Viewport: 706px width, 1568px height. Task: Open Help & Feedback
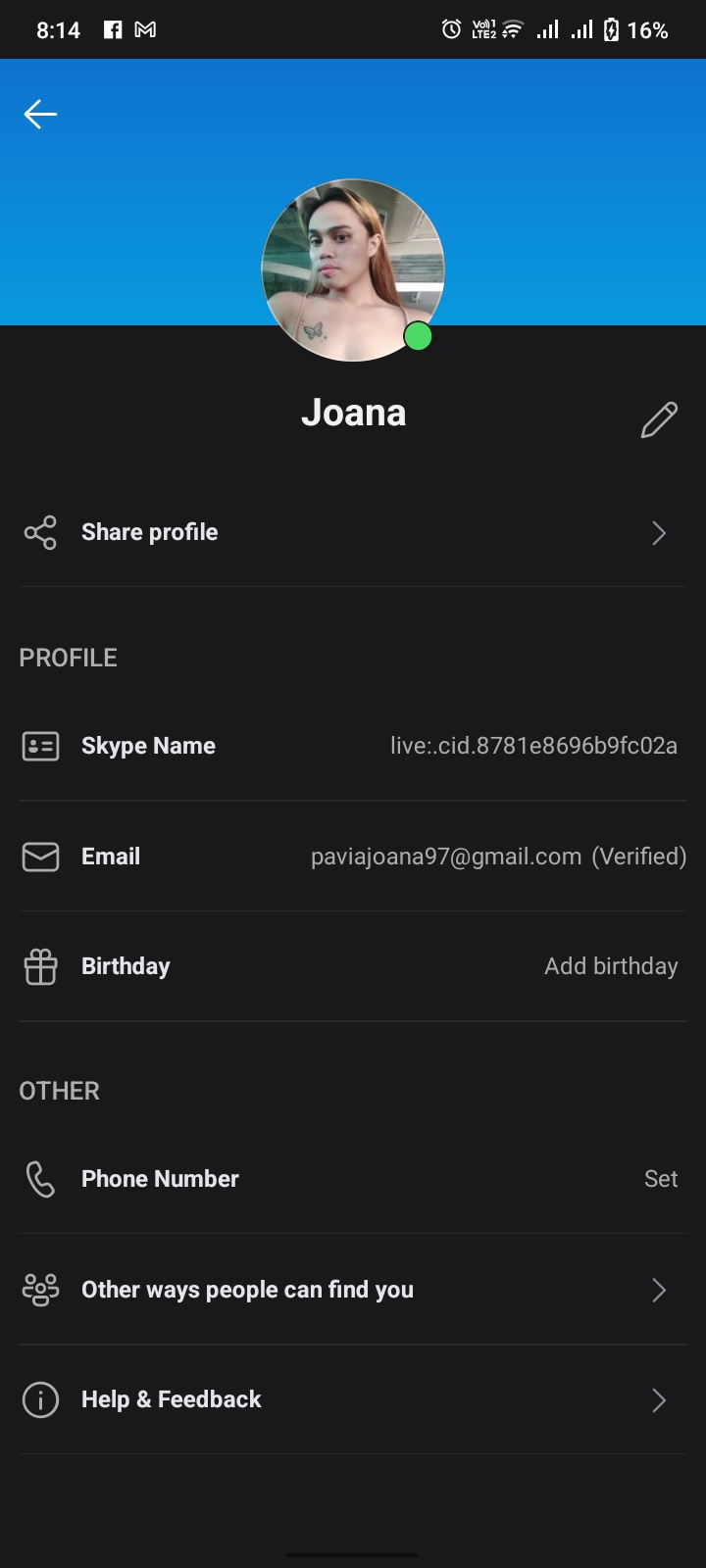[353, 1399]
